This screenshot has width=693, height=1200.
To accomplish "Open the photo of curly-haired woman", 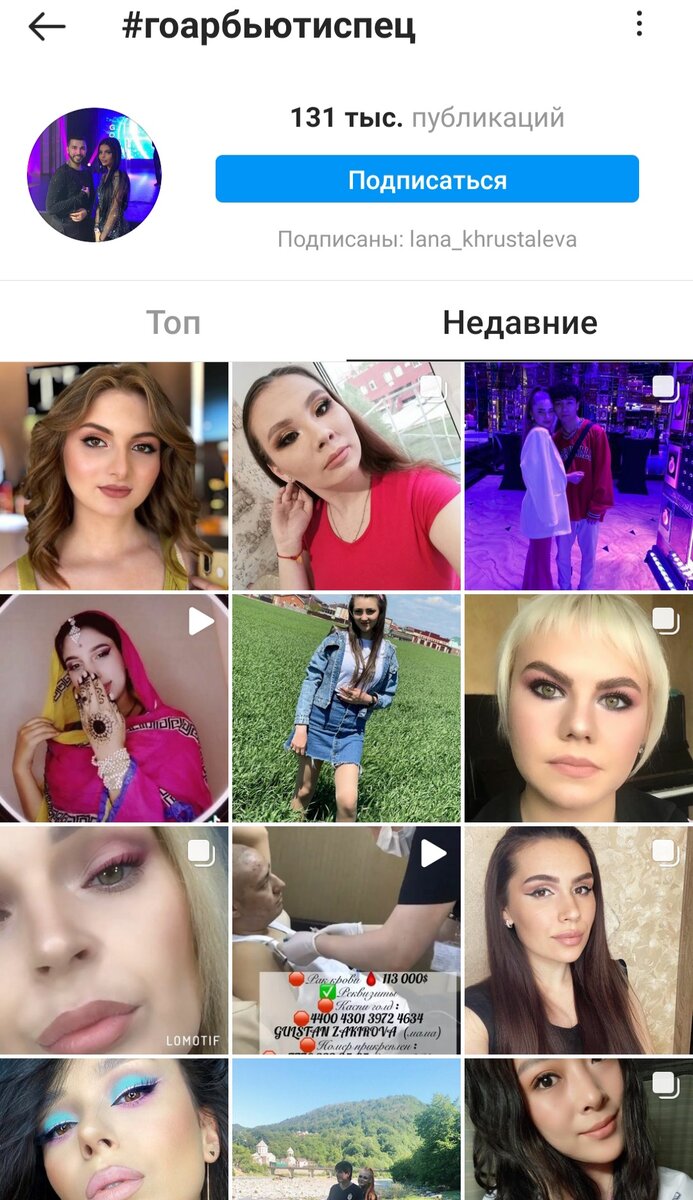I will (114, 476).
